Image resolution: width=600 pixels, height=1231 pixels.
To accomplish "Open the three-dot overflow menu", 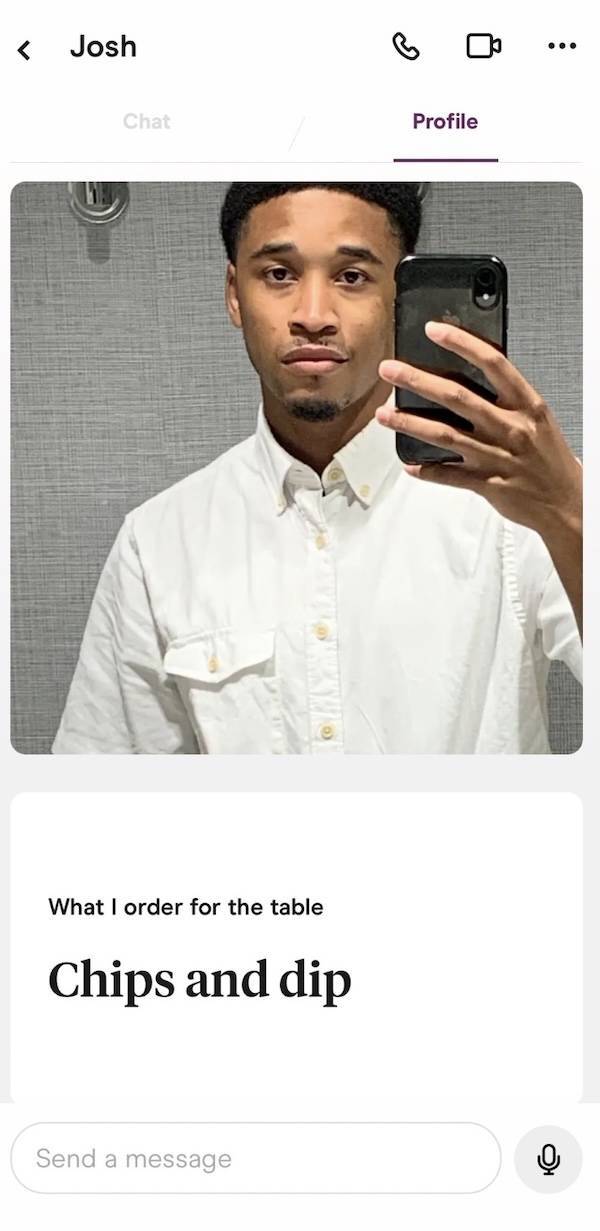I will 562,47.
